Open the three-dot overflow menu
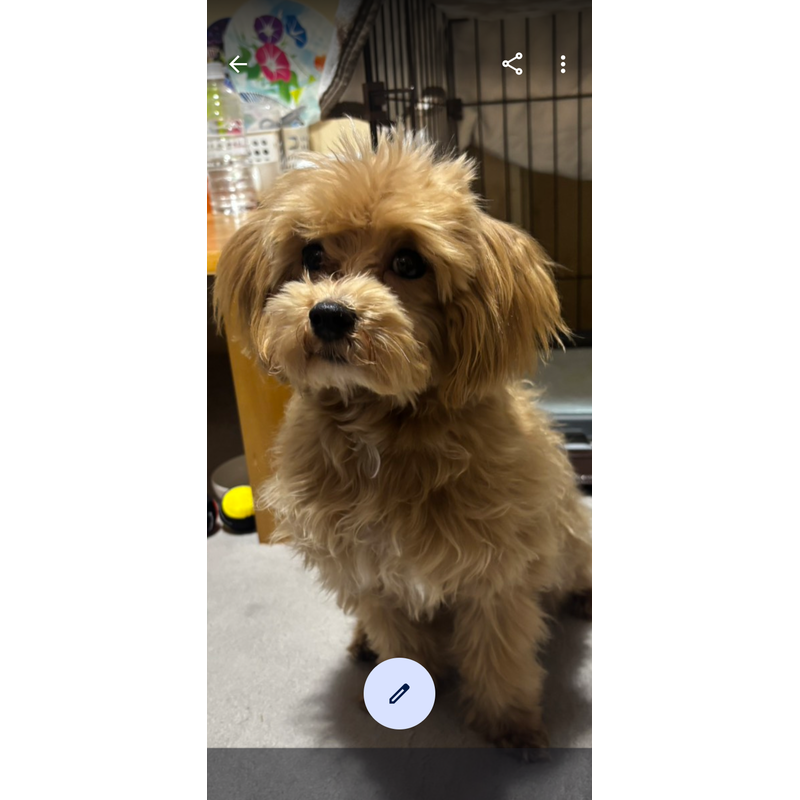This screenshot has width=800, height=800. (x=563, y=64)
